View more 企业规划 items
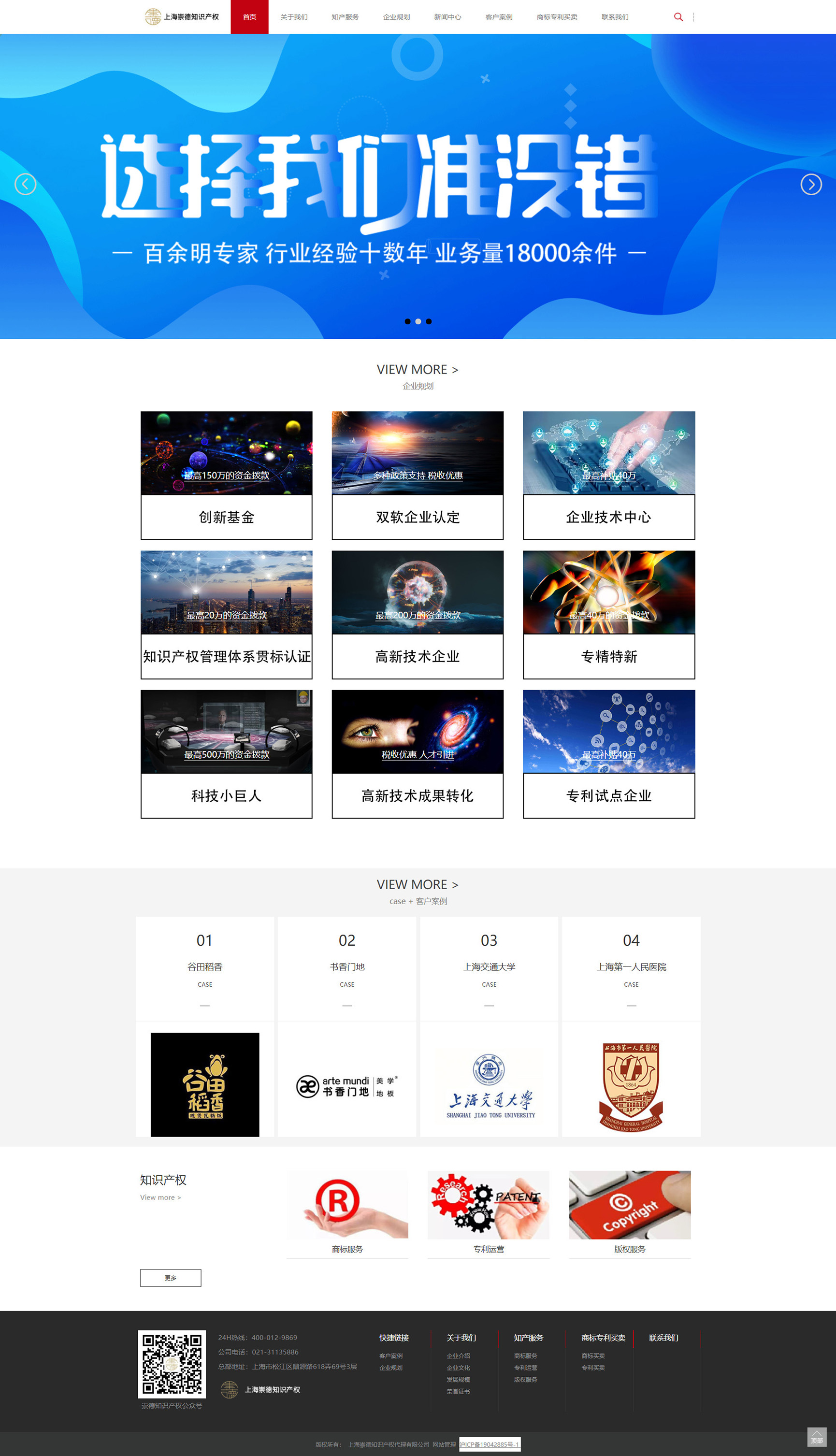This screenshot has width=836, height=1456. (x=418, y=370)
